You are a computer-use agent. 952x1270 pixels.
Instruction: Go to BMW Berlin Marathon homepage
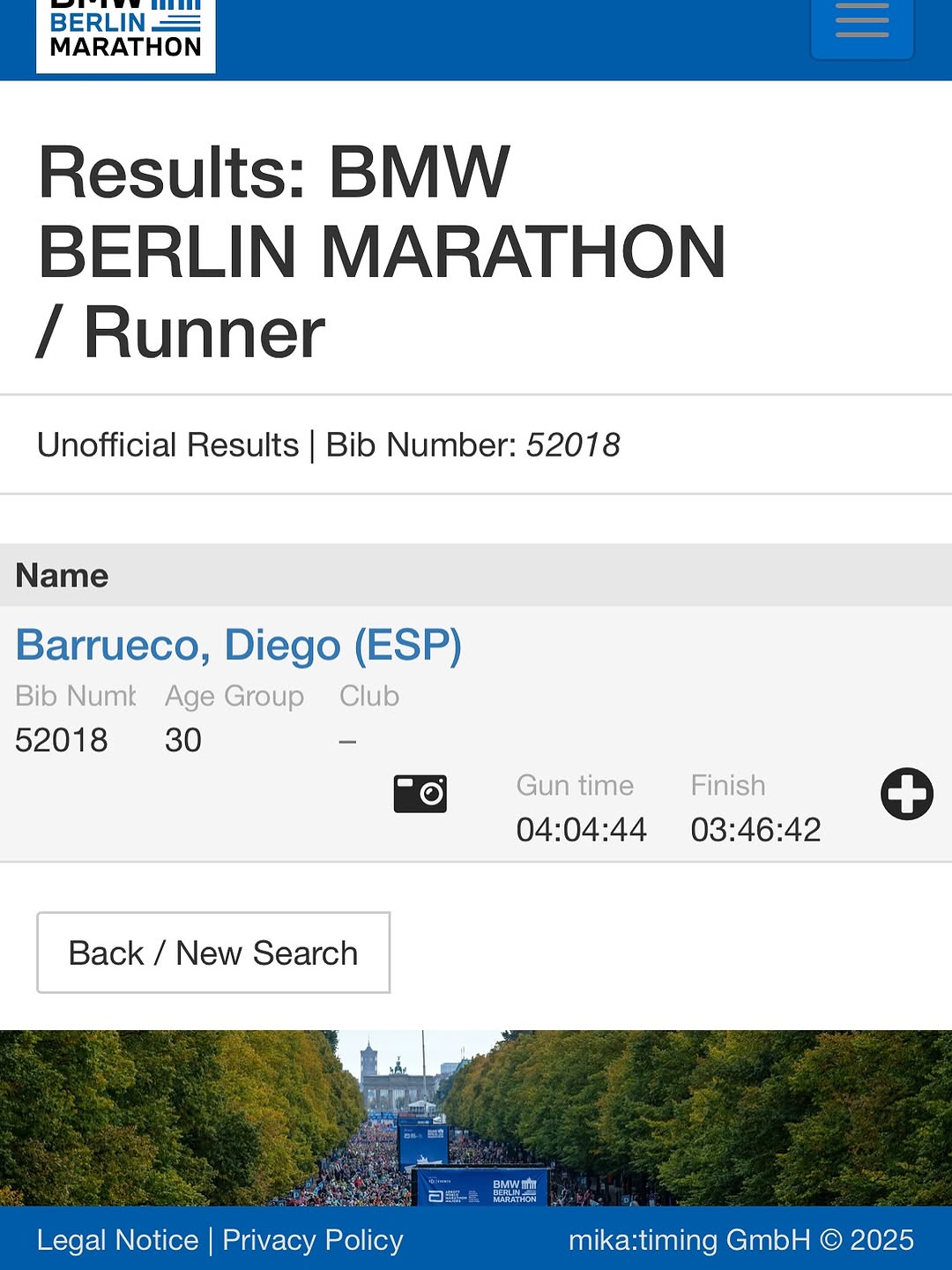point(125,34)
